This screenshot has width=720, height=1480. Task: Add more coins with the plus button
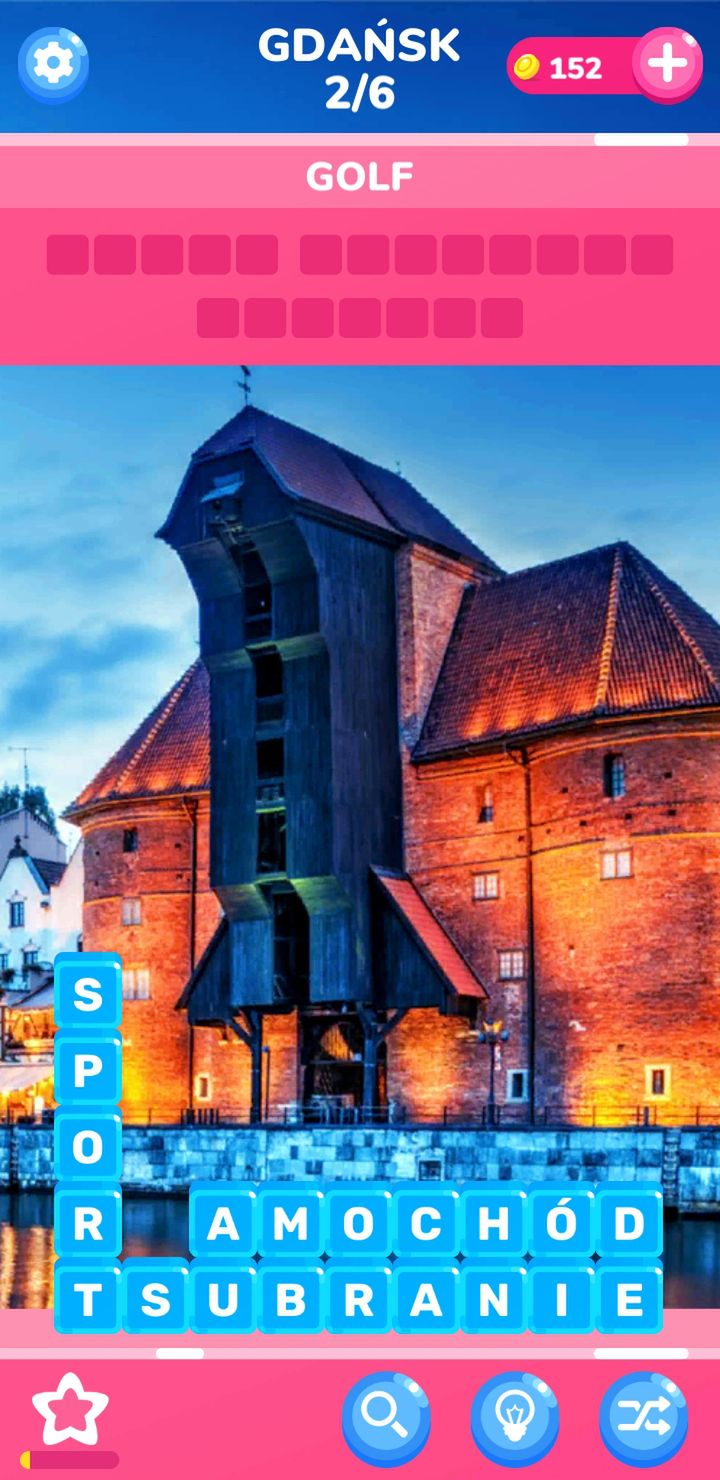tap(667, 65)
